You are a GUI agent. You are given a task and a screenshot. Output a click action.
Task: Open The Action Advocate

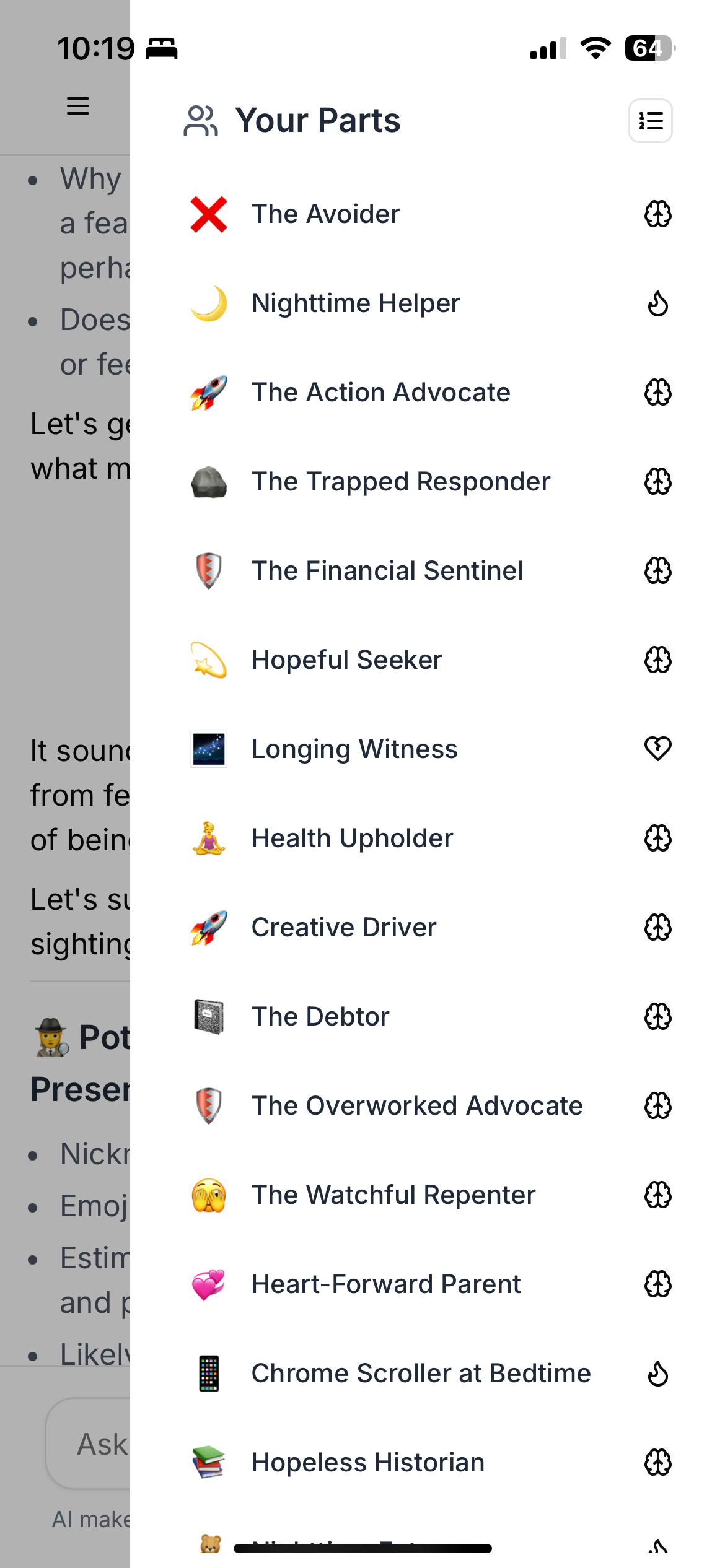point(431,393)
